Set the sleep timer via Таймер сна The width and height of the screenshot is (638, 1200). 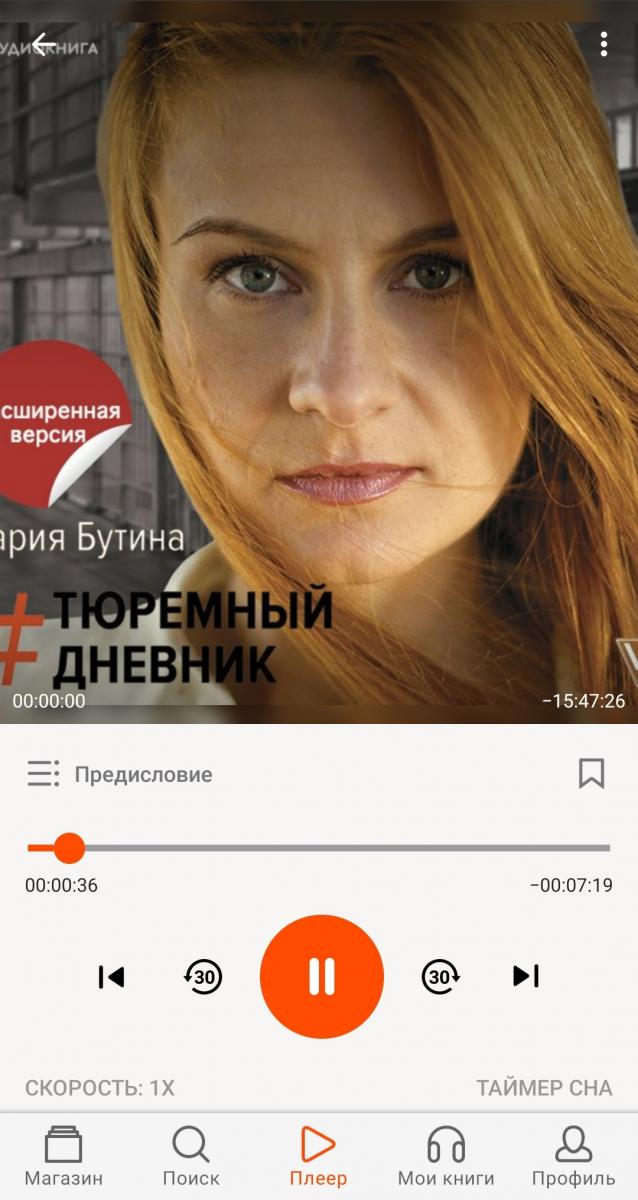[x=545, y=1088]
